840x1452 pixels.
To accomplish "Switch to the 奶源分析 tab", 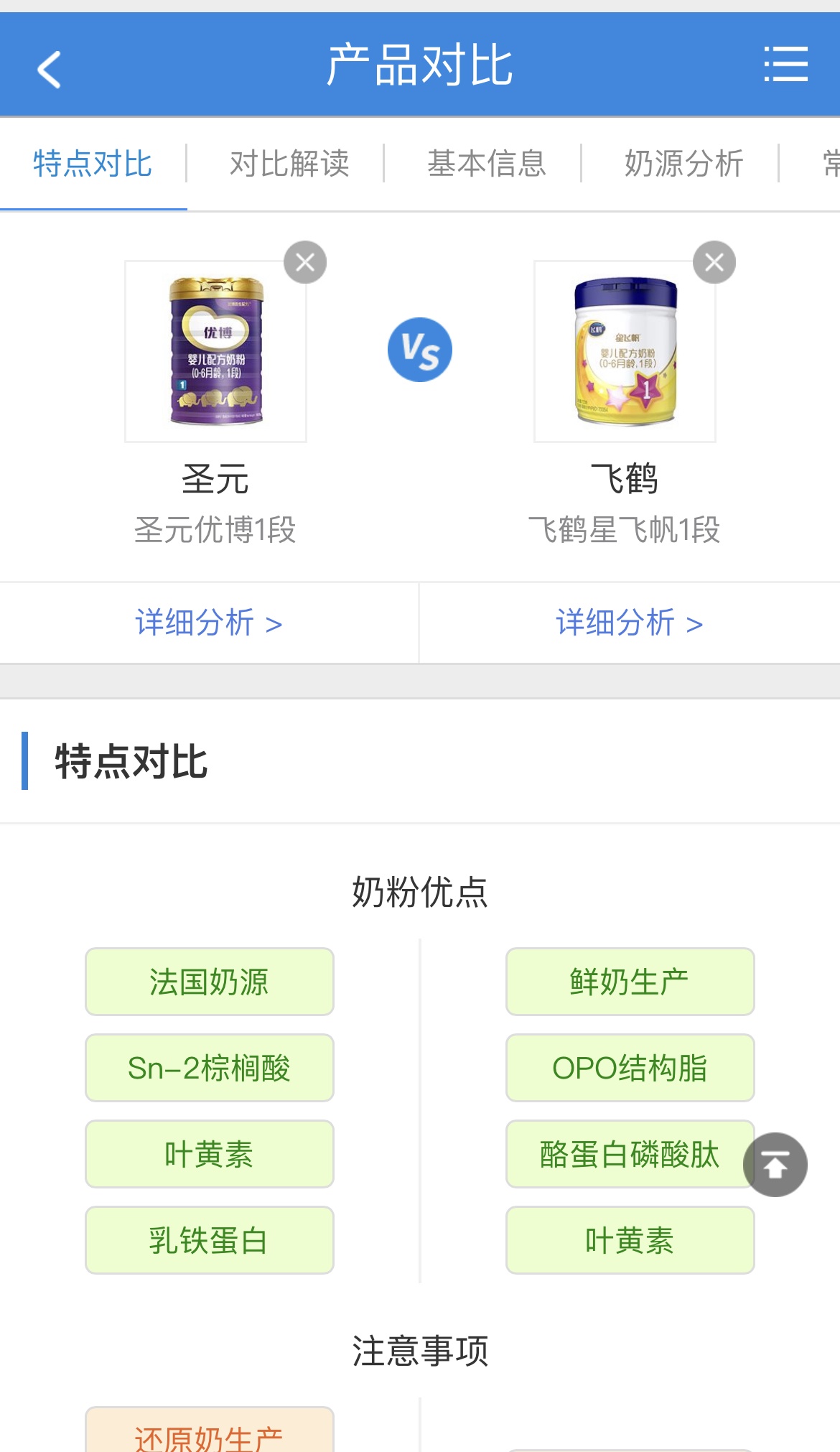I will tap(683, 164).
